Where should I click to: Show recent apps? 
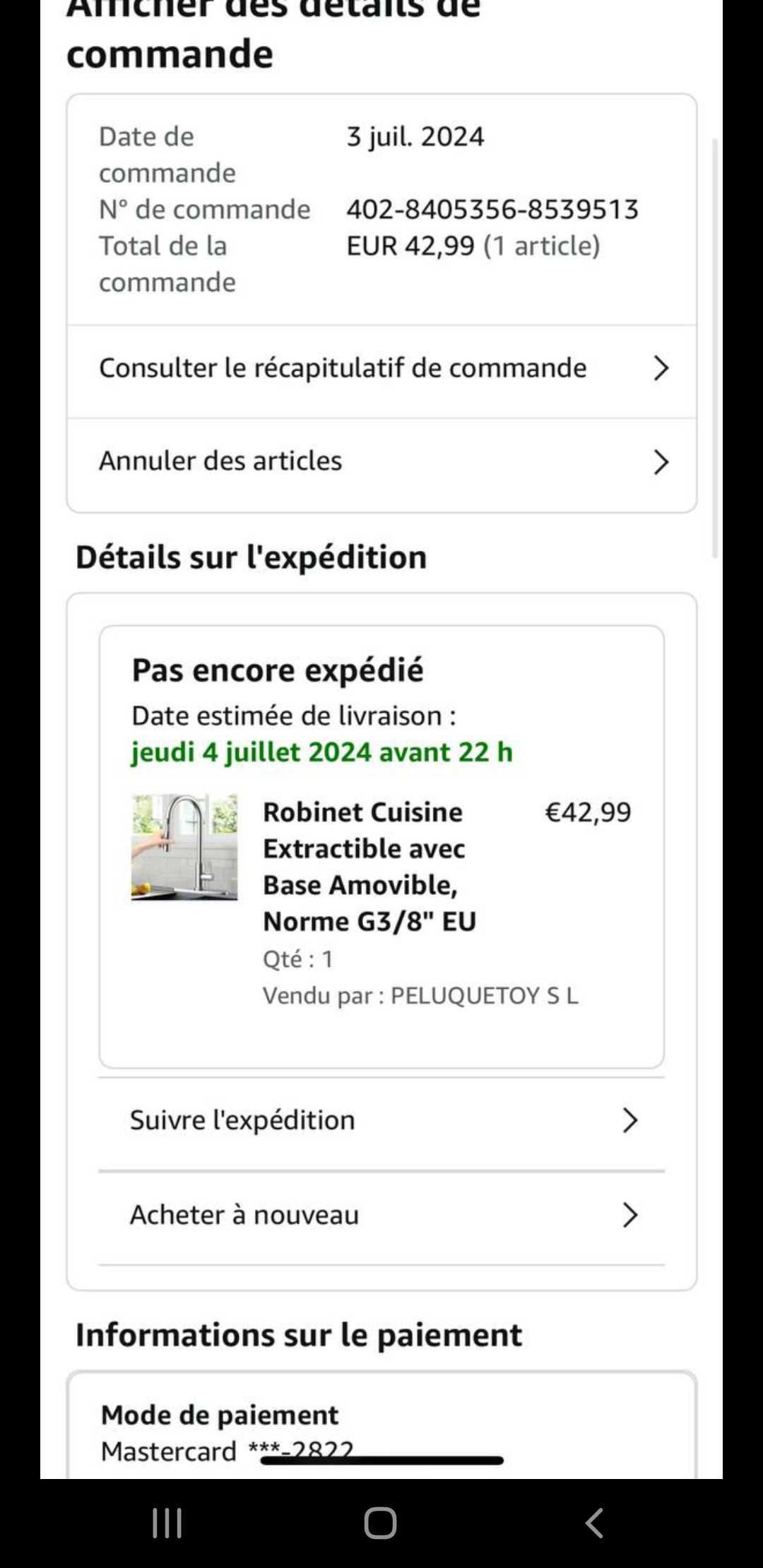point(167,1523)
